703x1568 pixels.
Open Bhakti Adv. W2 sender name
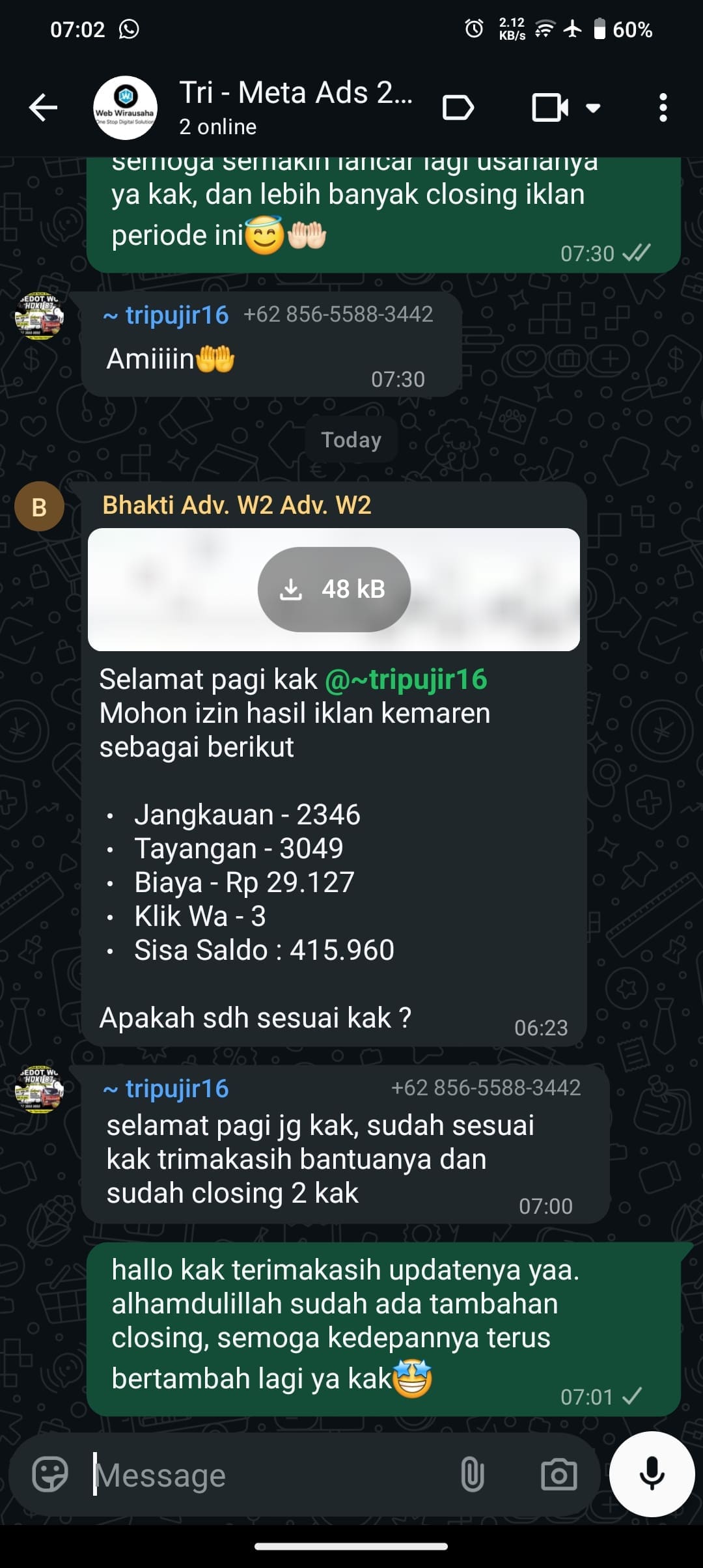click(x=236, y=505)
